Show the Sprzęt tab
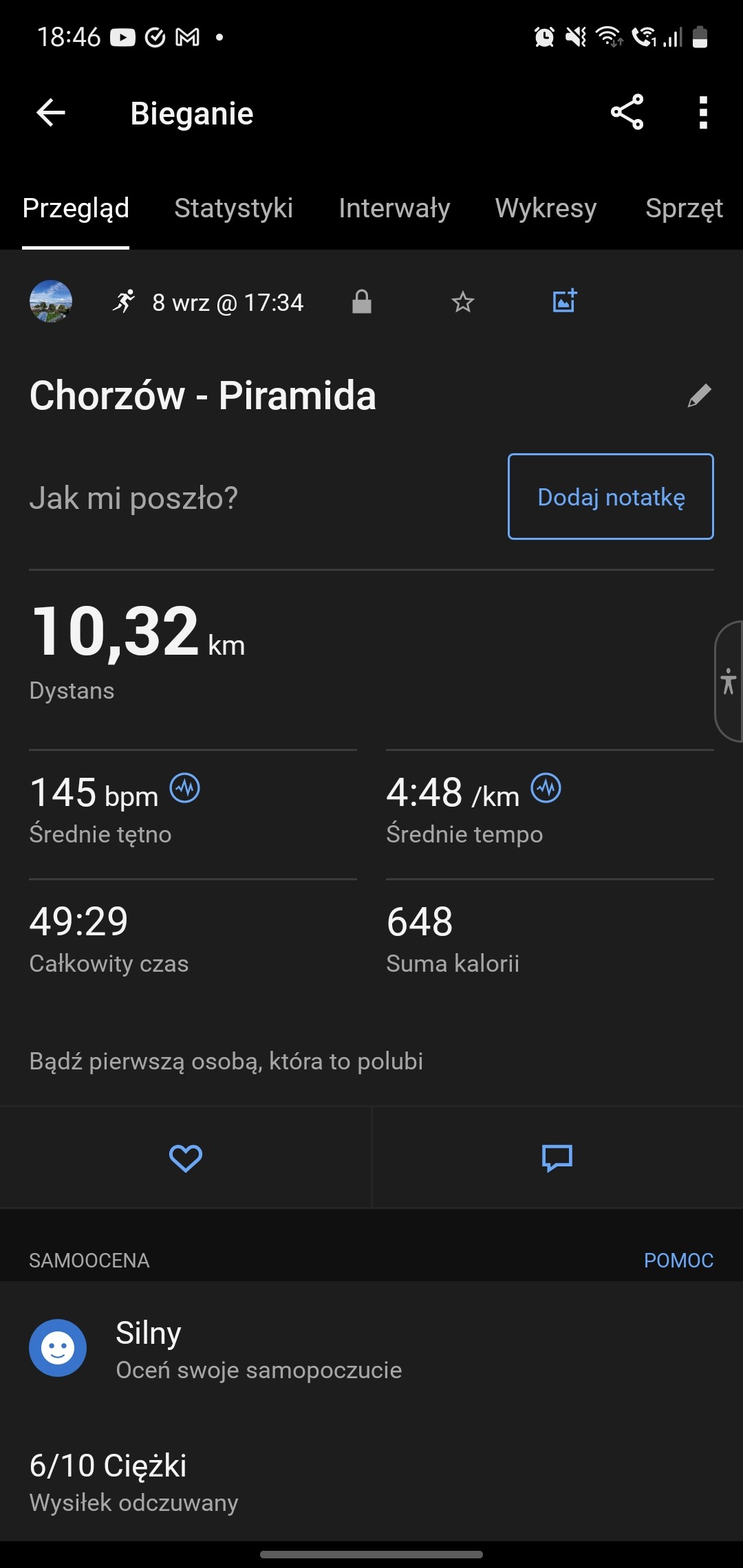743x1568 pixels. pos(684,208)
